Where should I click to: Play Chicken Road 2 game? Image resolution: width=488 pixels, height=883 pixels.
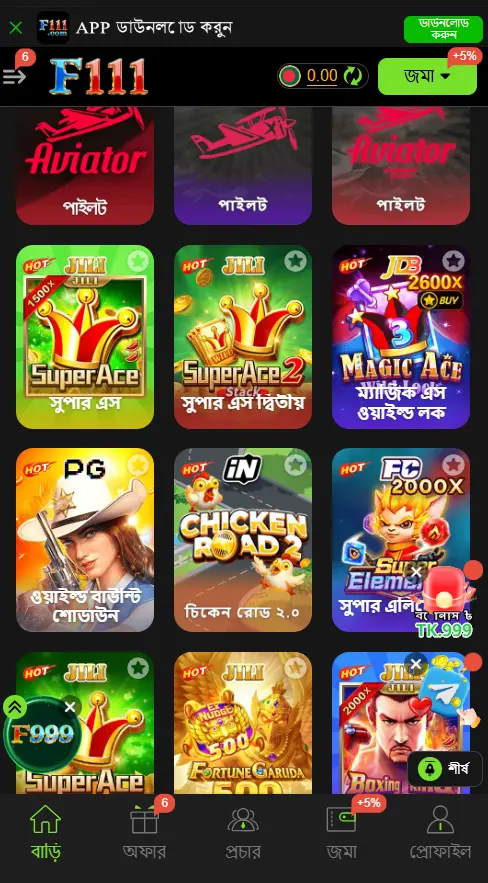(x=243, y=539)
